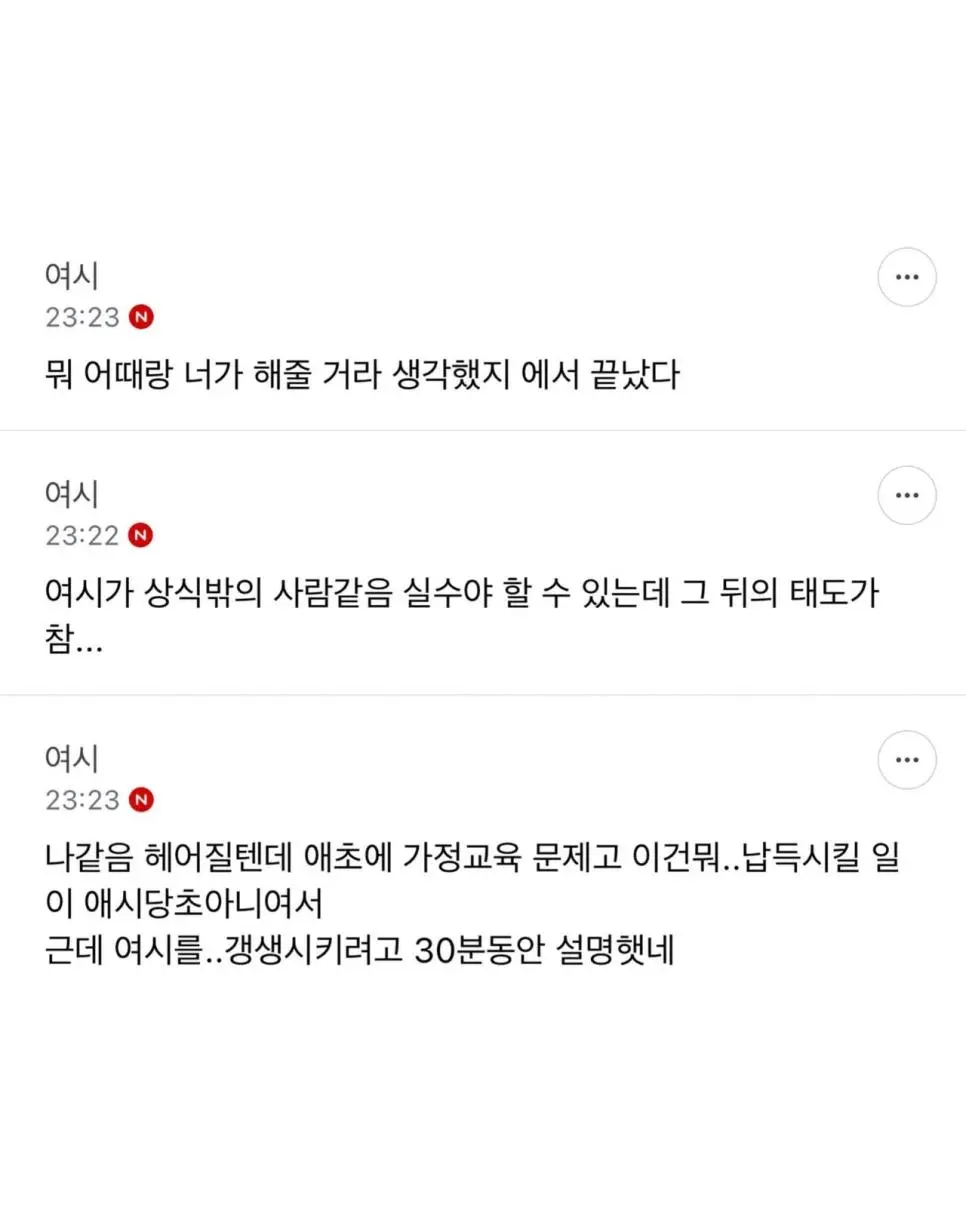This screenshot has width=966, height=1207.
Task: Tap the 여시 nickname on the top comment
Action: click(71, 276)
